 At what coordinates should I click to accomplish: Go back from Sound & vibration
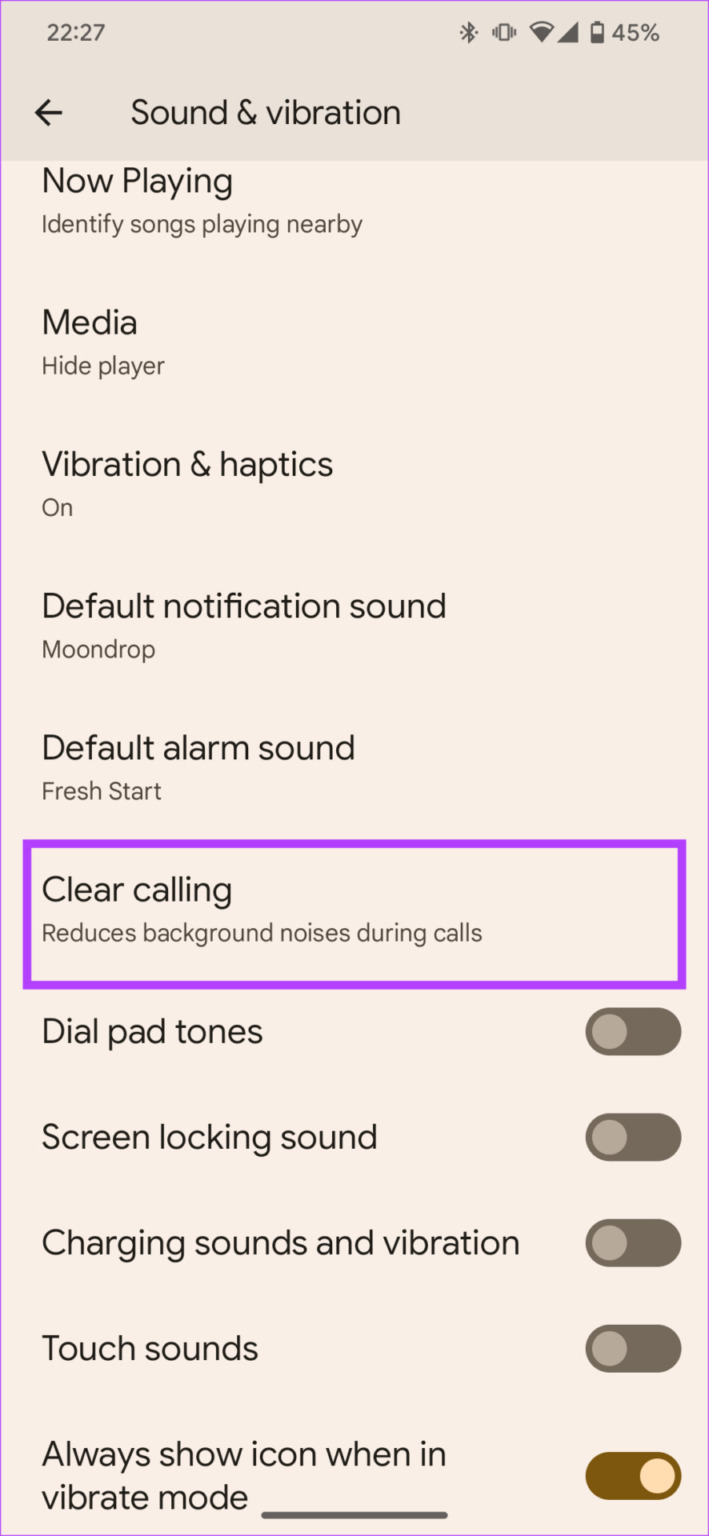pos(48,113)
